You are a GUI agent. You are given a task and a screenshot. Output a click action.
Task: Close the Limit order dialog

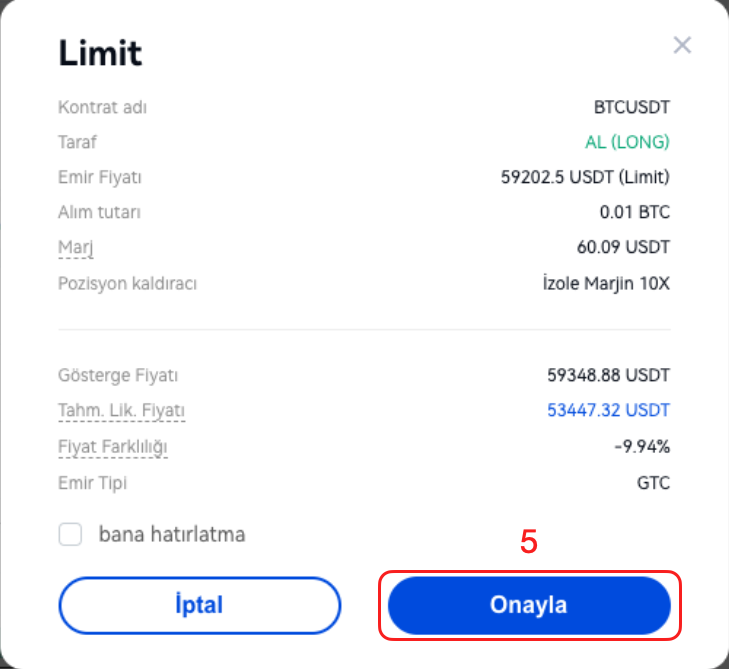(682, 45)
